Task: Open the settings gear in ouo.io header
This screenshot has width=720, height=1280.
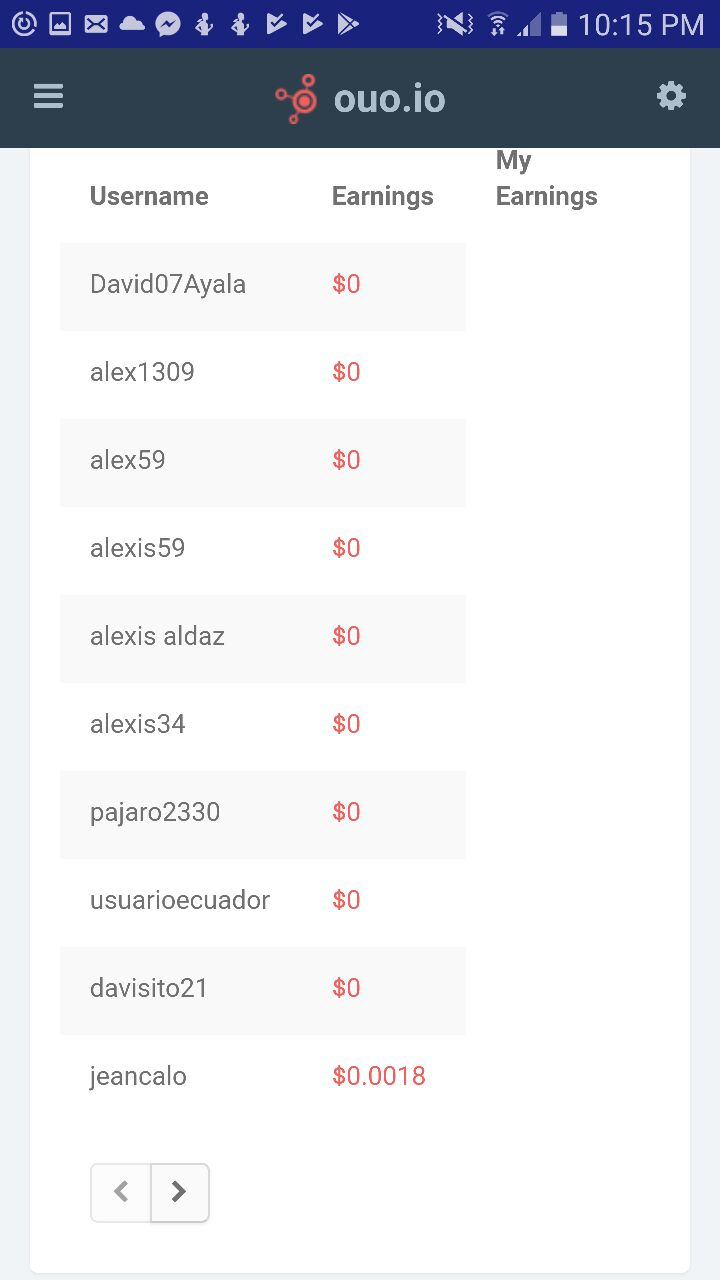Action: [x=671, y=96]
